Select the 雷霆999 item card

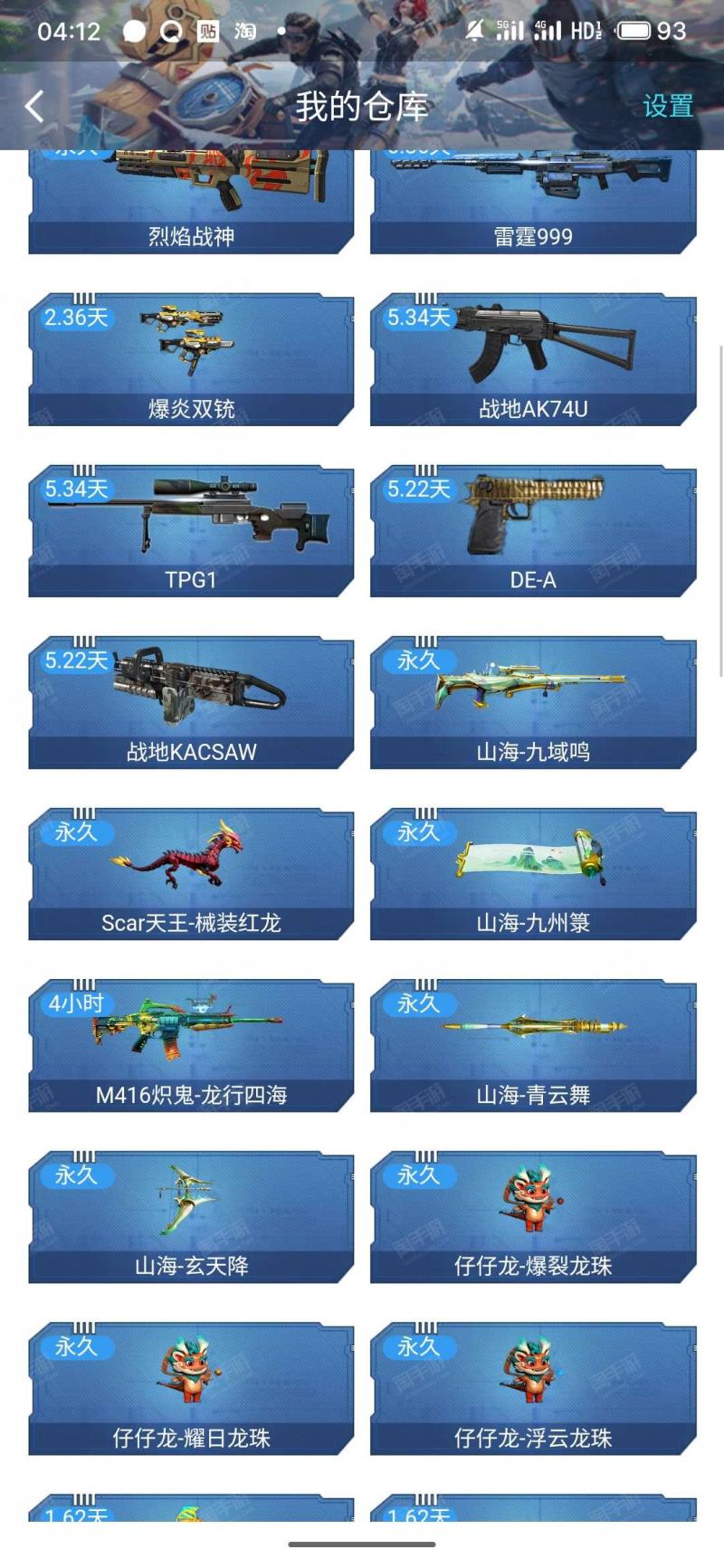[x=533, y=203]
